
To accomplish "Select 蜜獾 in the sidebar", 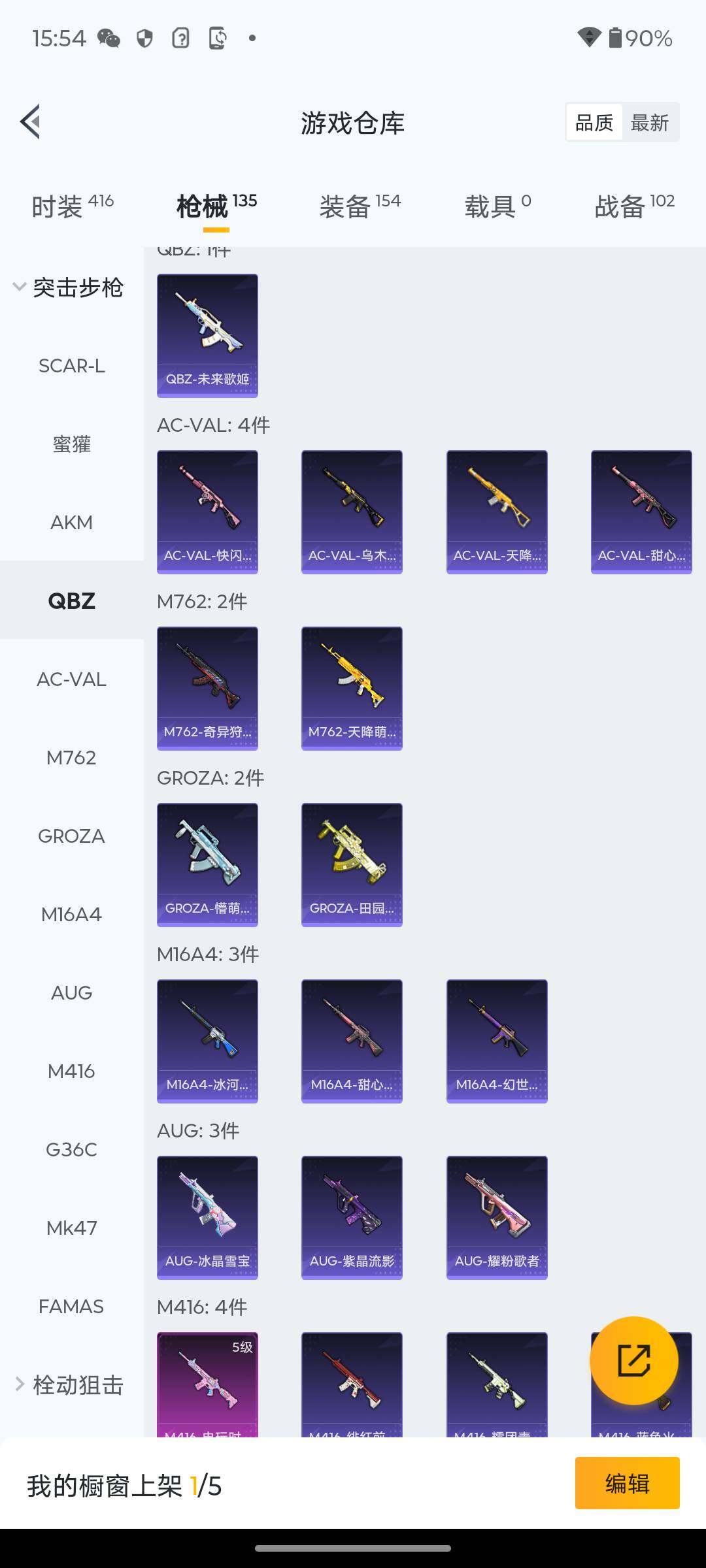I will 71,444.
